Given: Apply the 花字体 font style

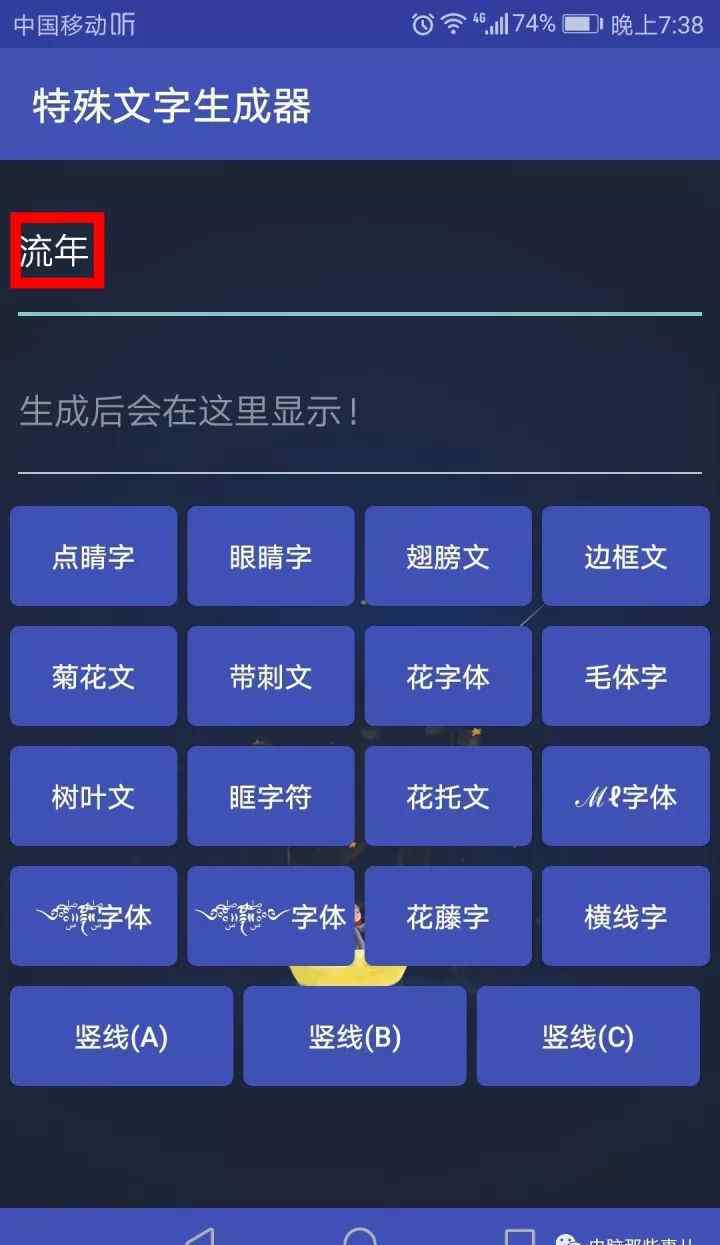Looking at the screenshot, I should (447, 676).
